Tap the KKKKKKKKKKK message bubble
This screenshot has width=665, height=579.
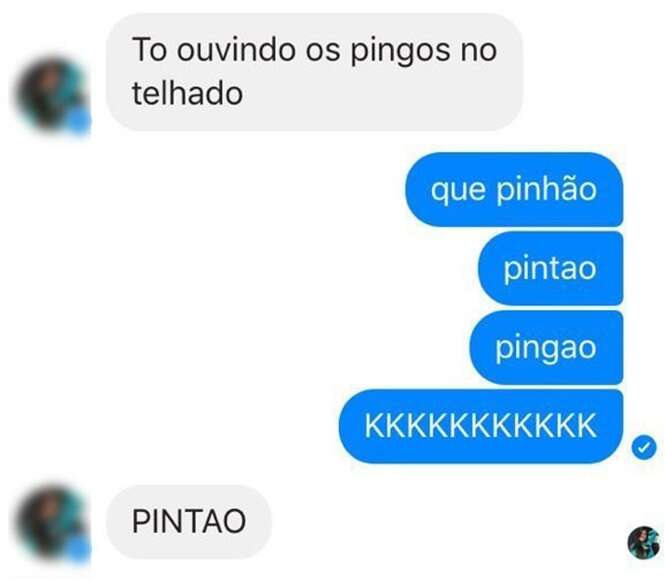[x=481, y=427]
